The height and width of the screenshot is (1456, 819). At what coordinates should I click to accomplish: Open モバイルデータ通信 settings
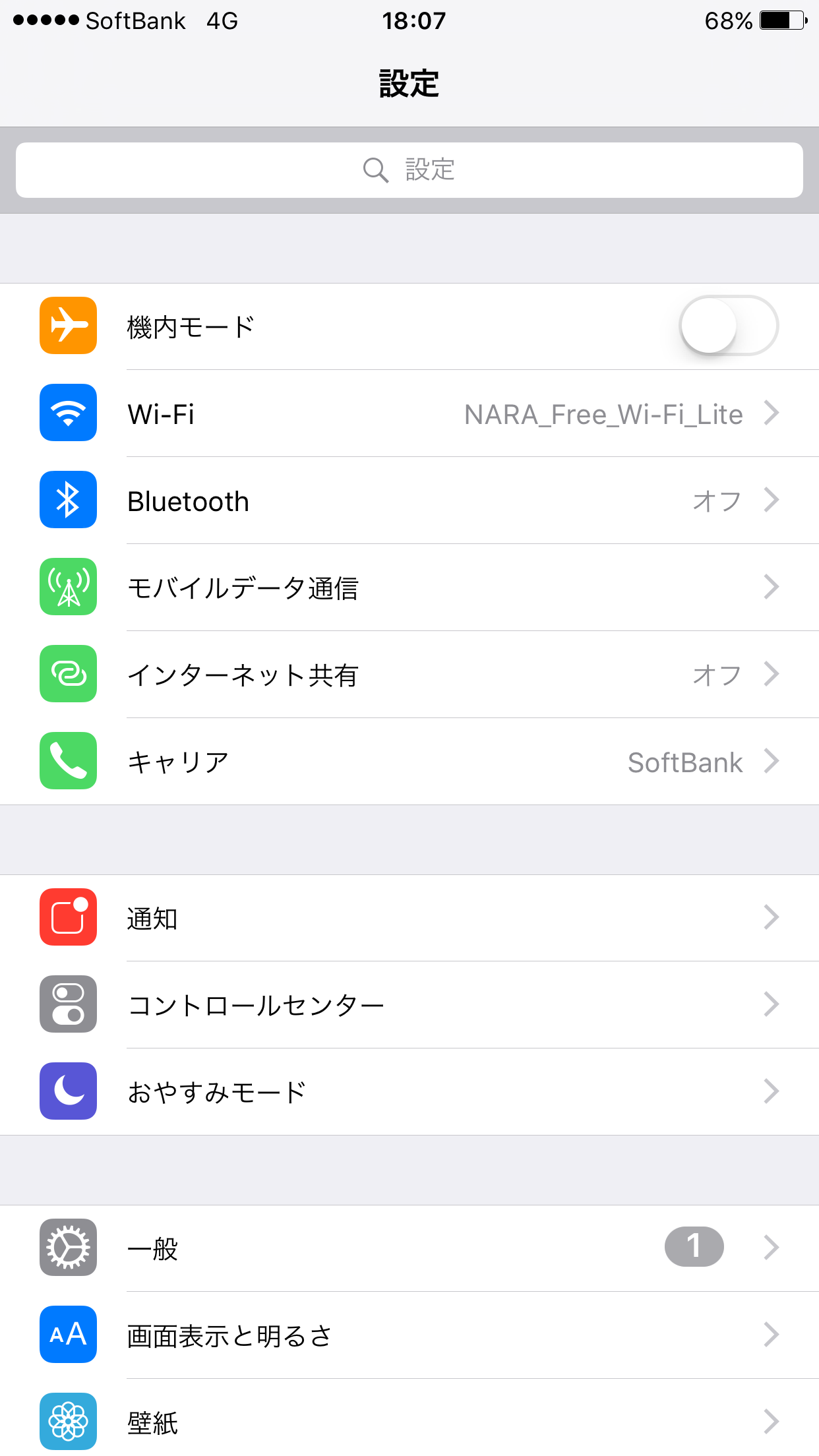click(409, 588)
